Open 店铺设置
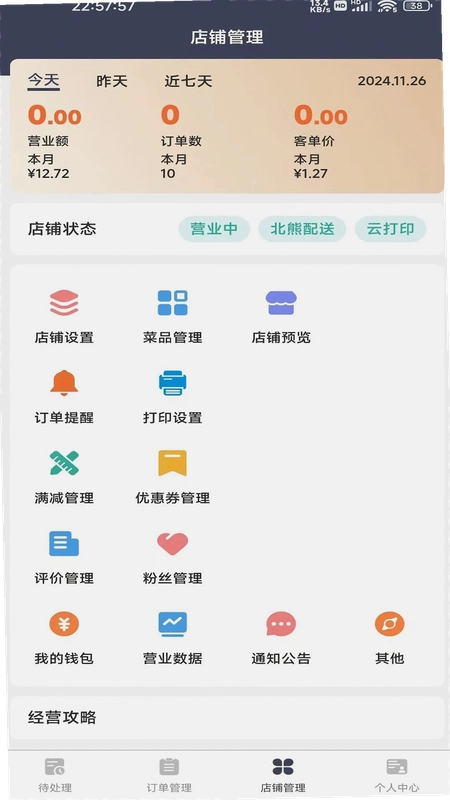Screen dimensions: 450x800 click(x=64, y=316)
